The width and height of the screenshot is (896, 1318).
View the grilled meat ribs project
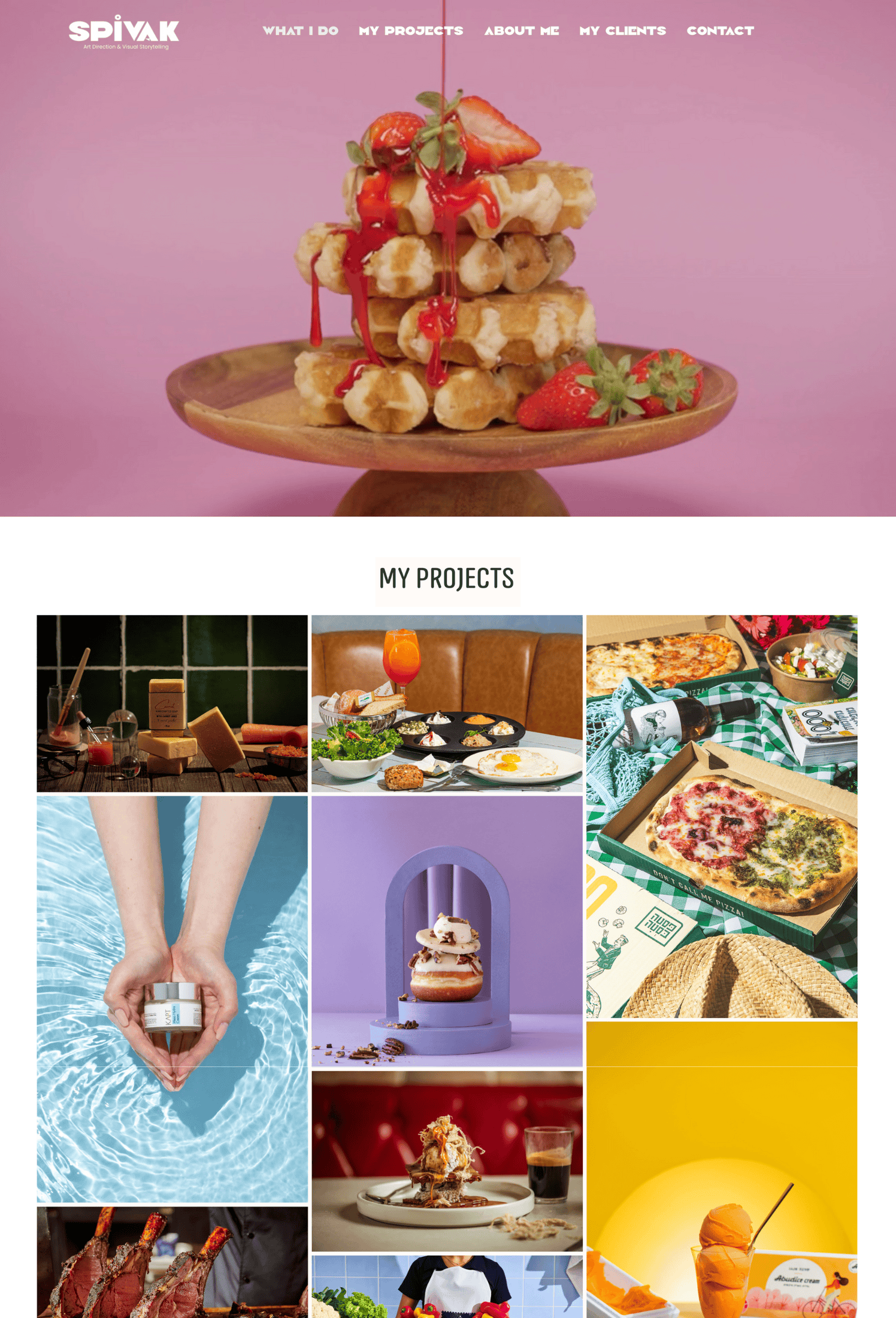tap(172, 1262)
